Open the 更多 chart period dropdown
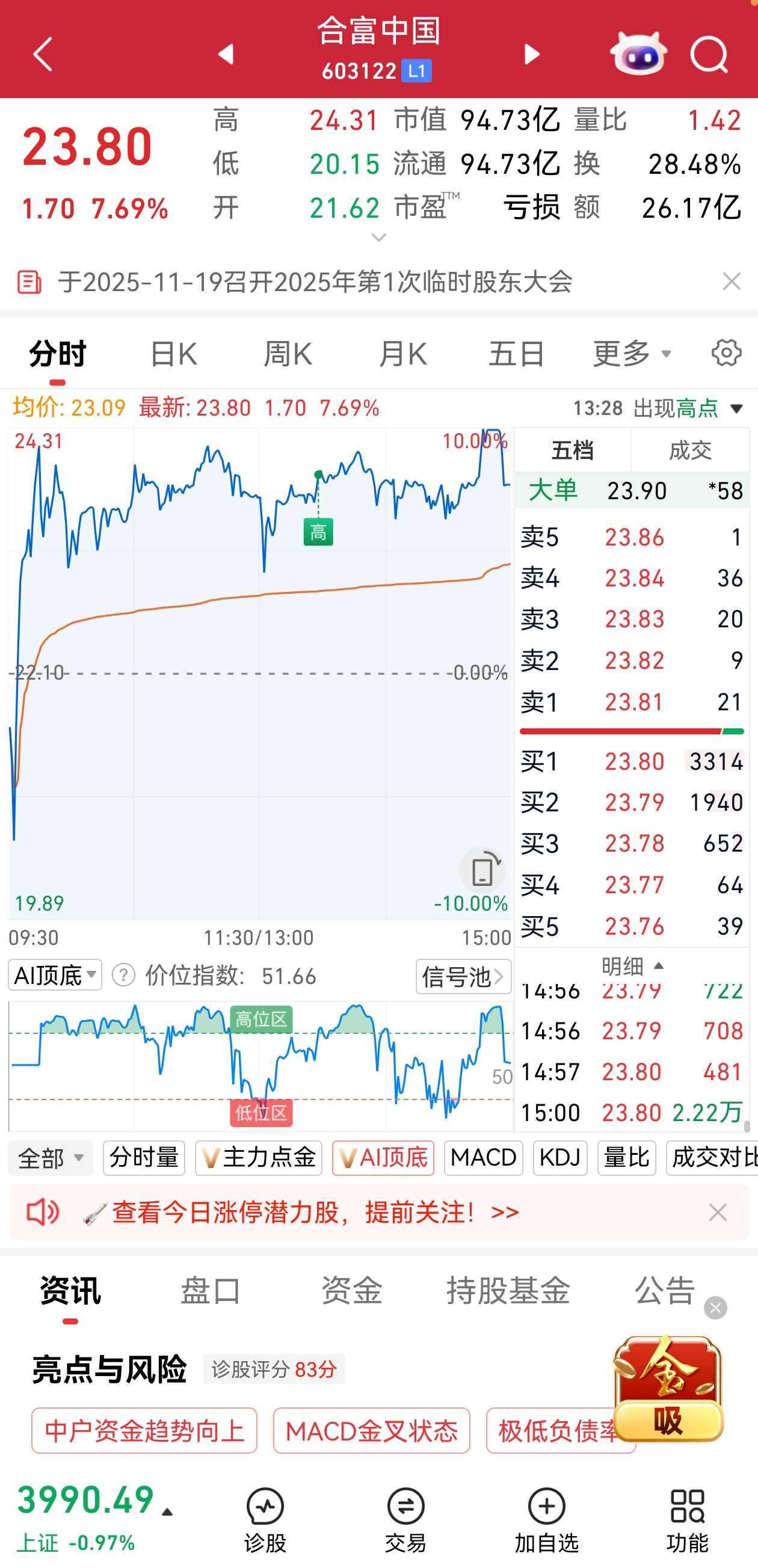 631,354
